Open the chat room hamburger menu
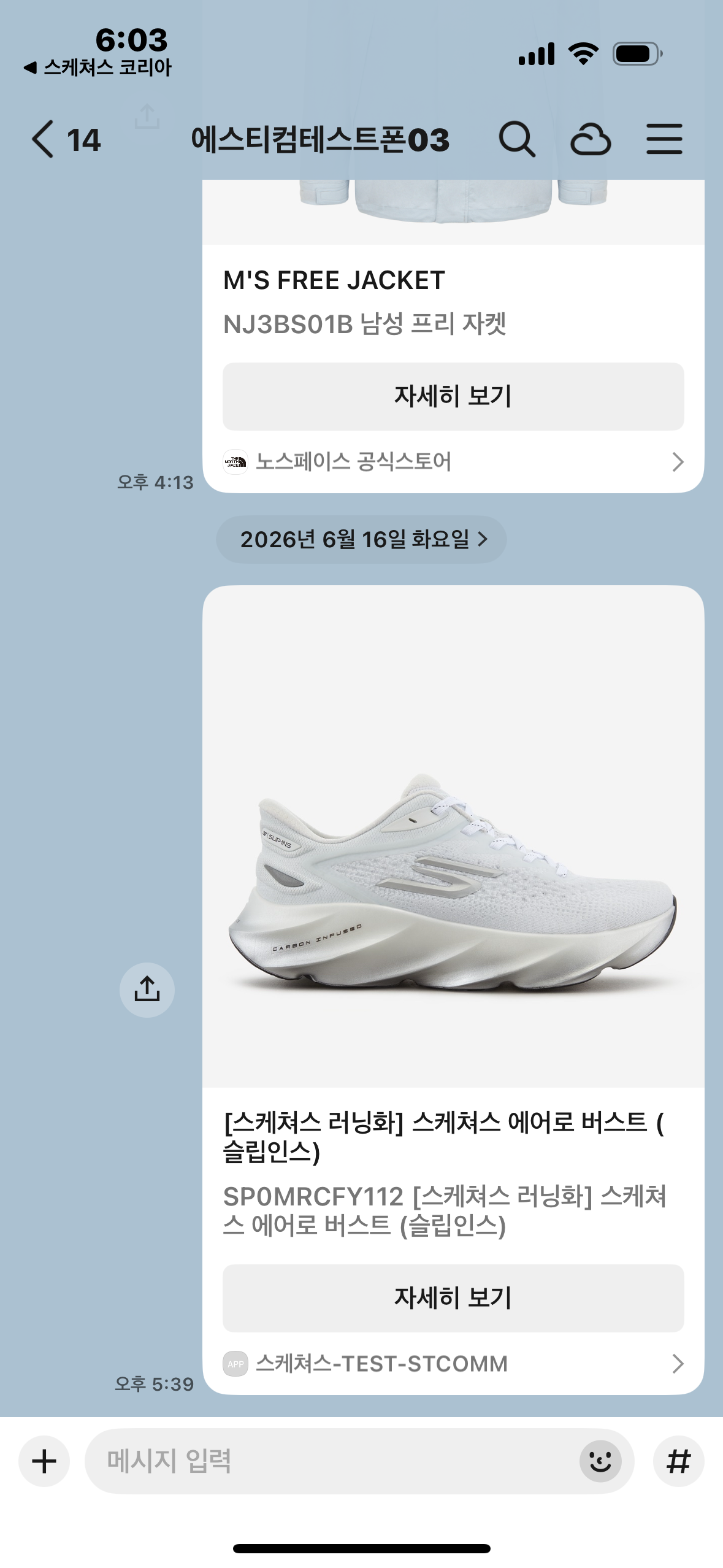The image size is (723, 1568). coord(664,139)
